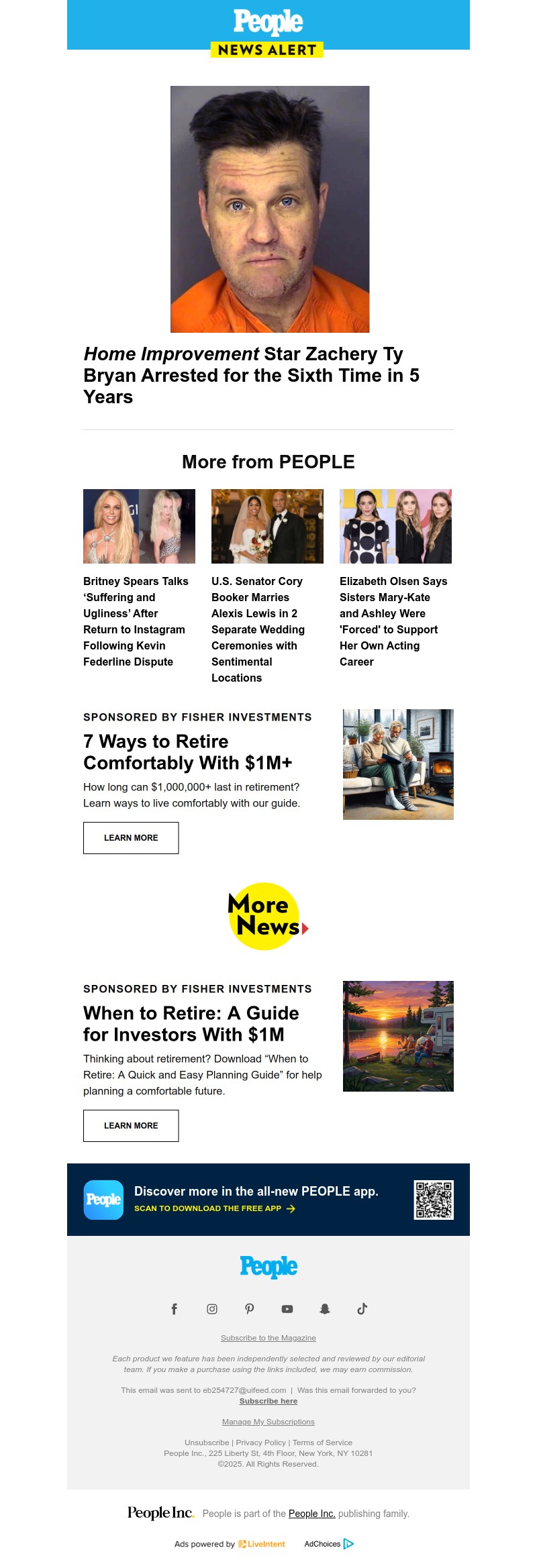Open People's Facebook page icon
537x1568 pixels.
[x=174, y=1308]
